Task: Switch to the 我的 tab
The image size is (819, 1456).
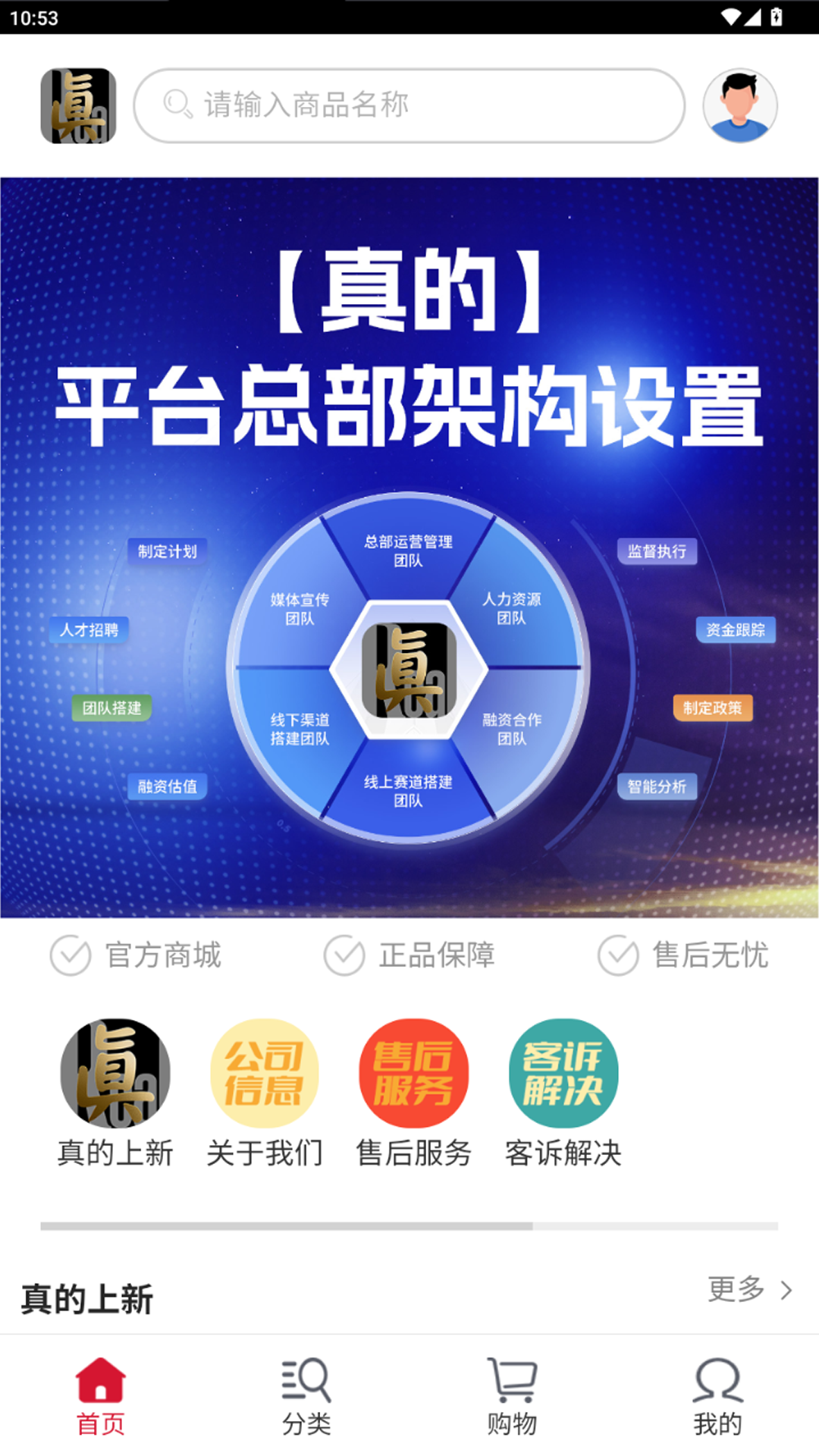Action: click(717, 1397)
